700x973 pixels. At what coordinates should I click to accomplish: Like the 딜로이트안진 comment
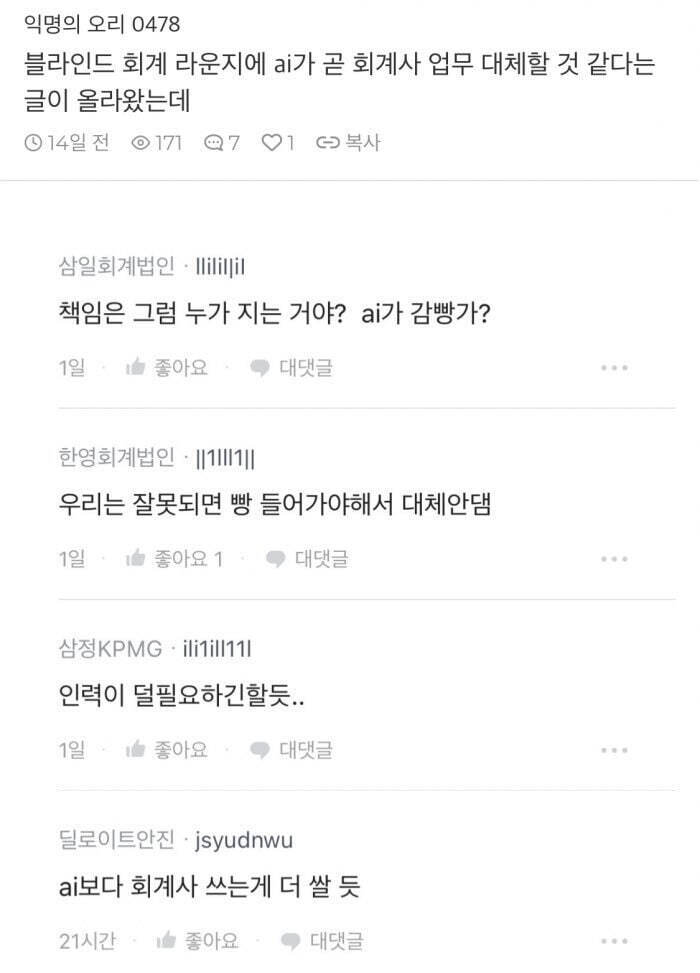pos(197,941)
